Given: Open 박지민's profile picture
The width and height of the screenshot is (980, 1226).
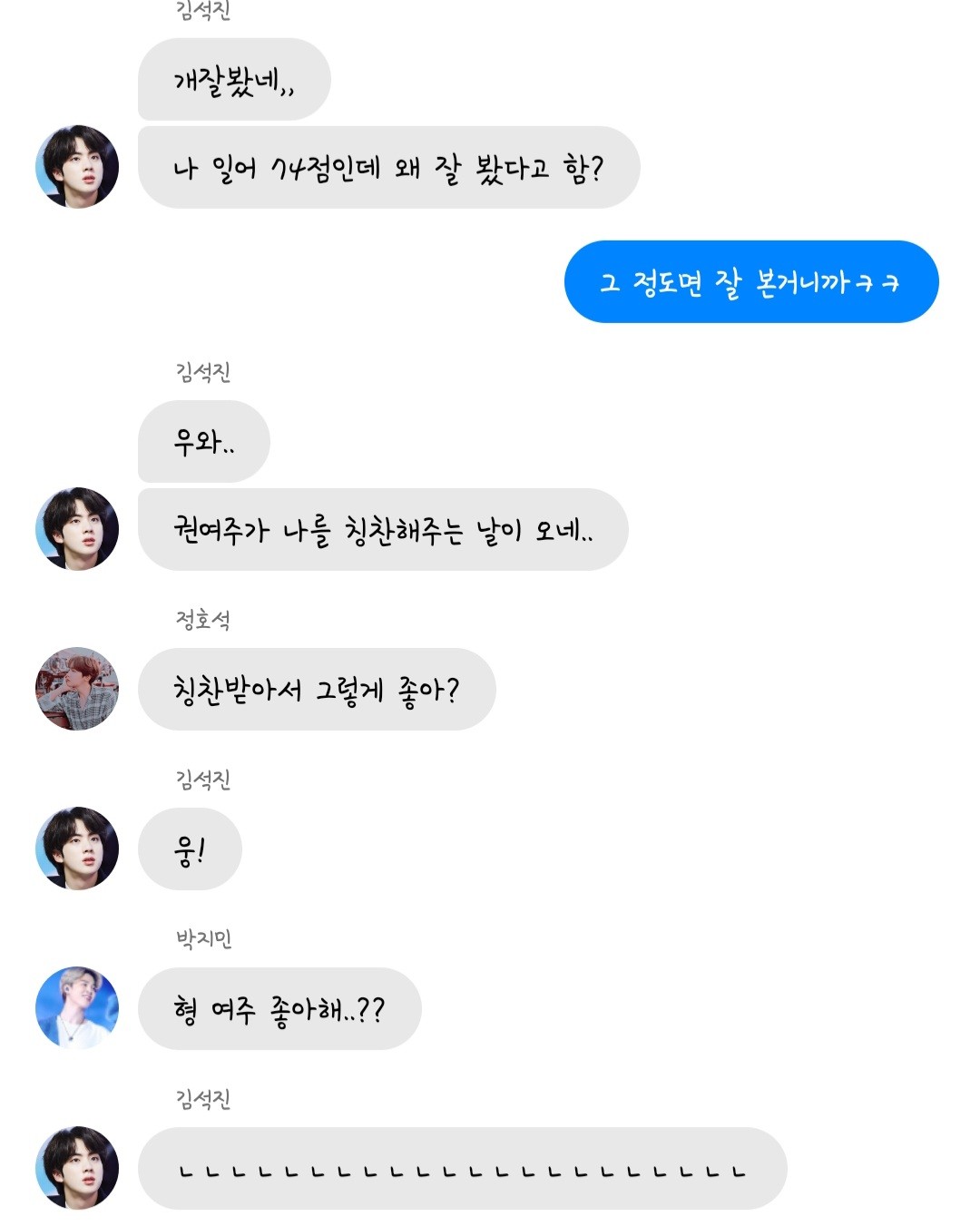Looking at the screenshot, I should pos(77,1008).
